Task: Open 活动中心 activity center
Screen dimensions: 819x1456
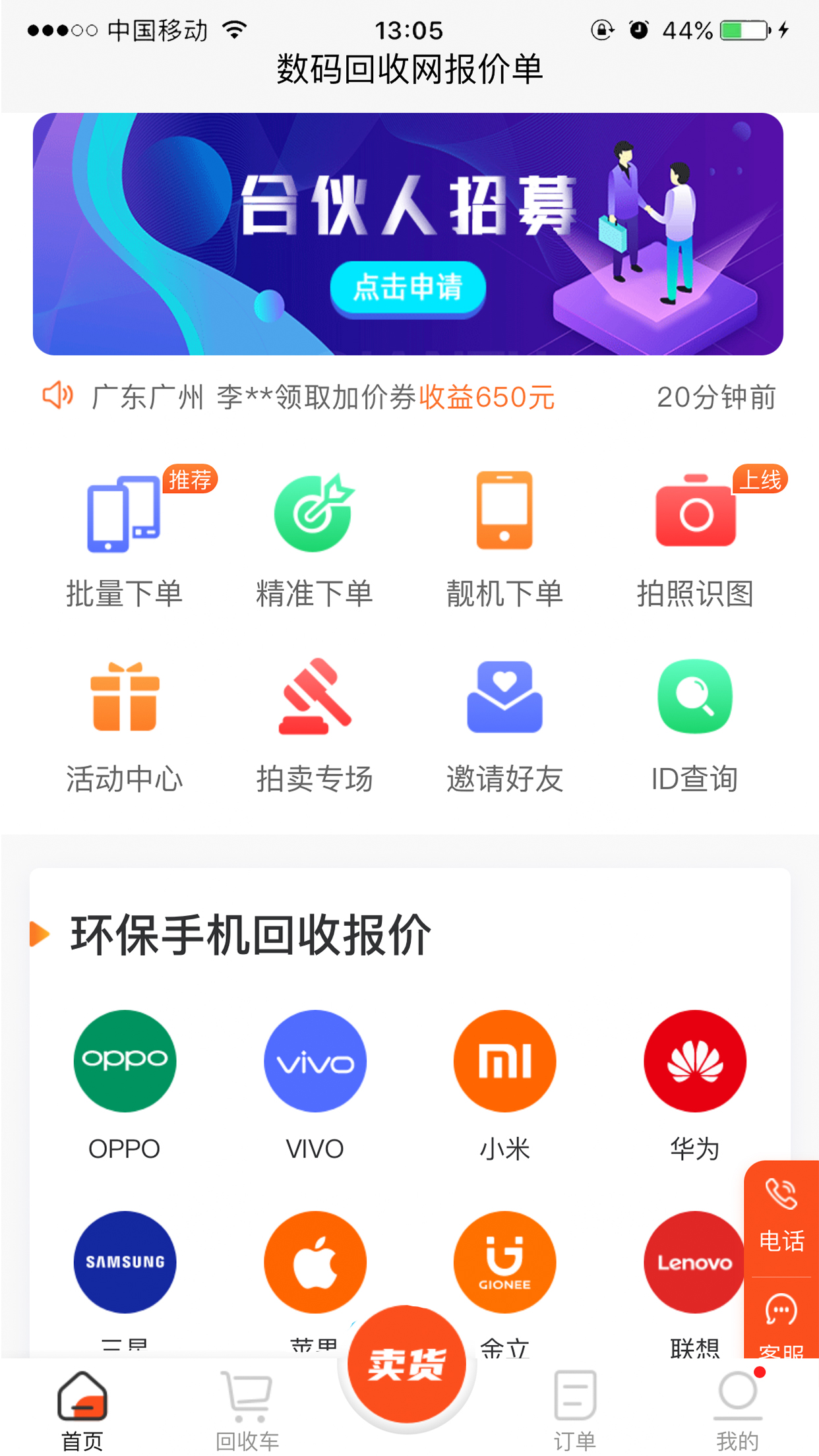Action: pos(124,725)
